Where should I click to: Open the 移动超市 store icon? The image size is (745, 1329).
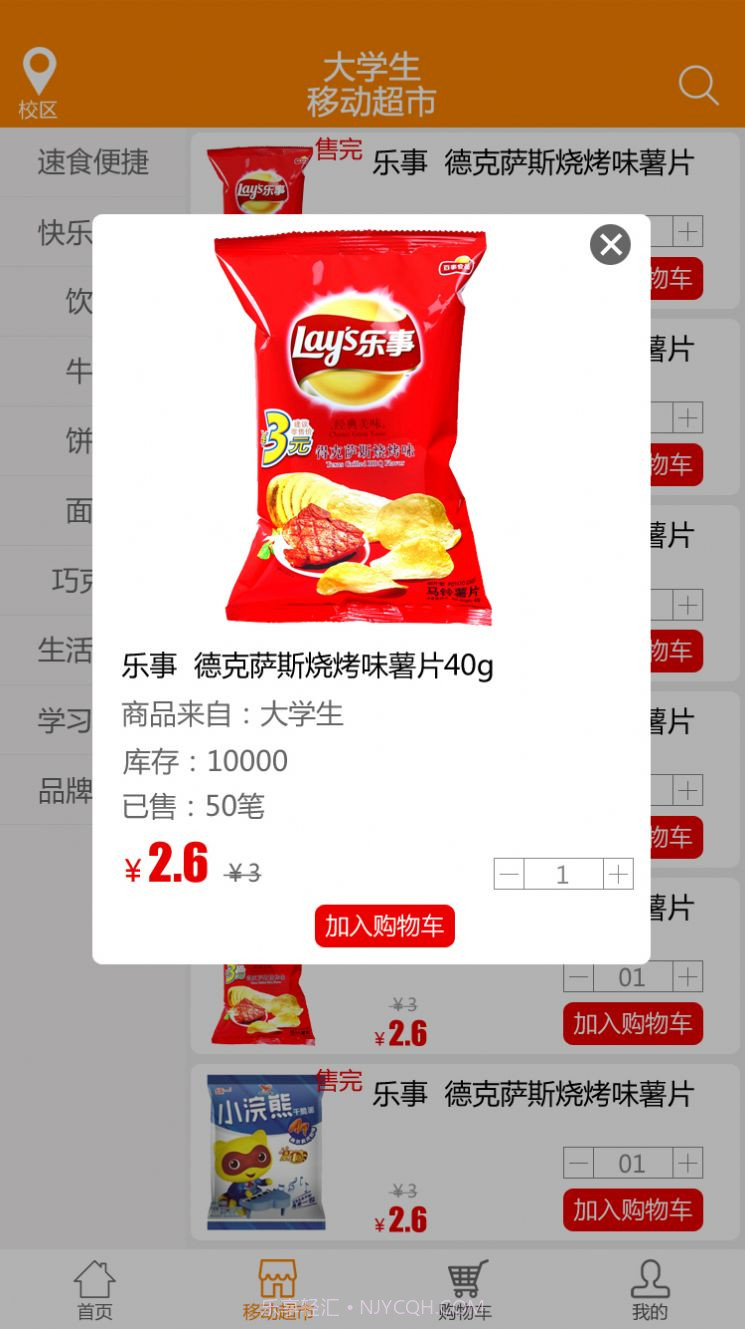click(x=279, y=1284)
